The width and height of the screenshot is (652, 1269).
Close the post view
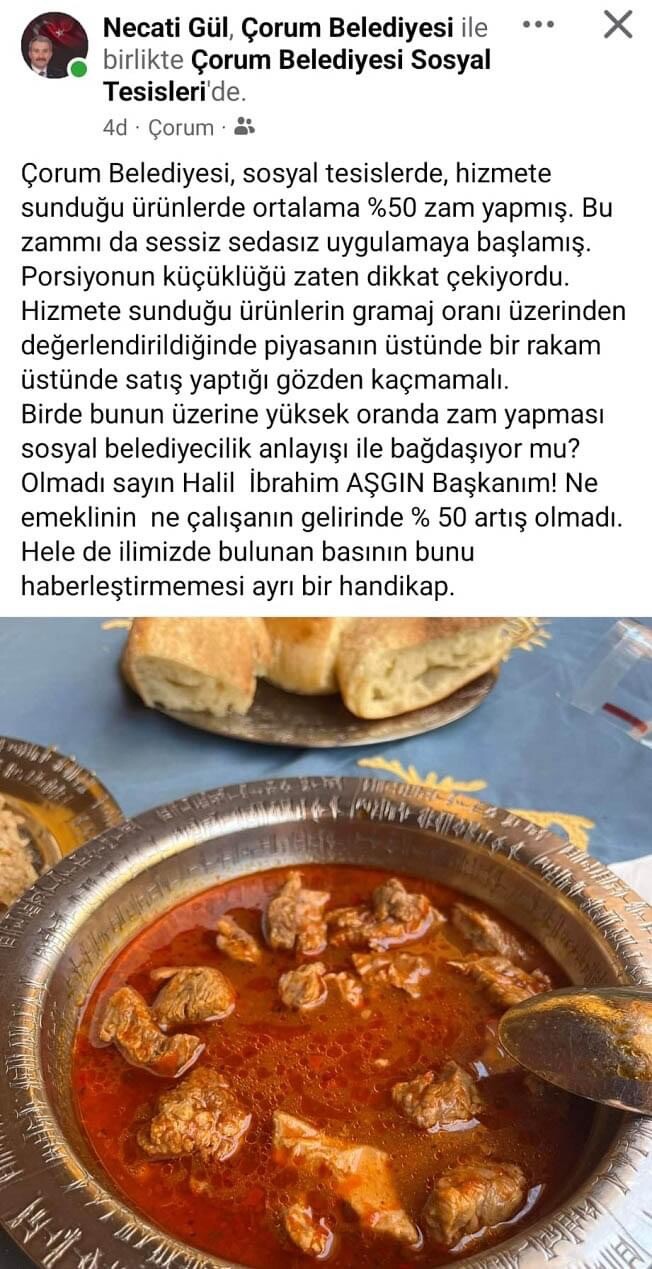tap(618, 24)
